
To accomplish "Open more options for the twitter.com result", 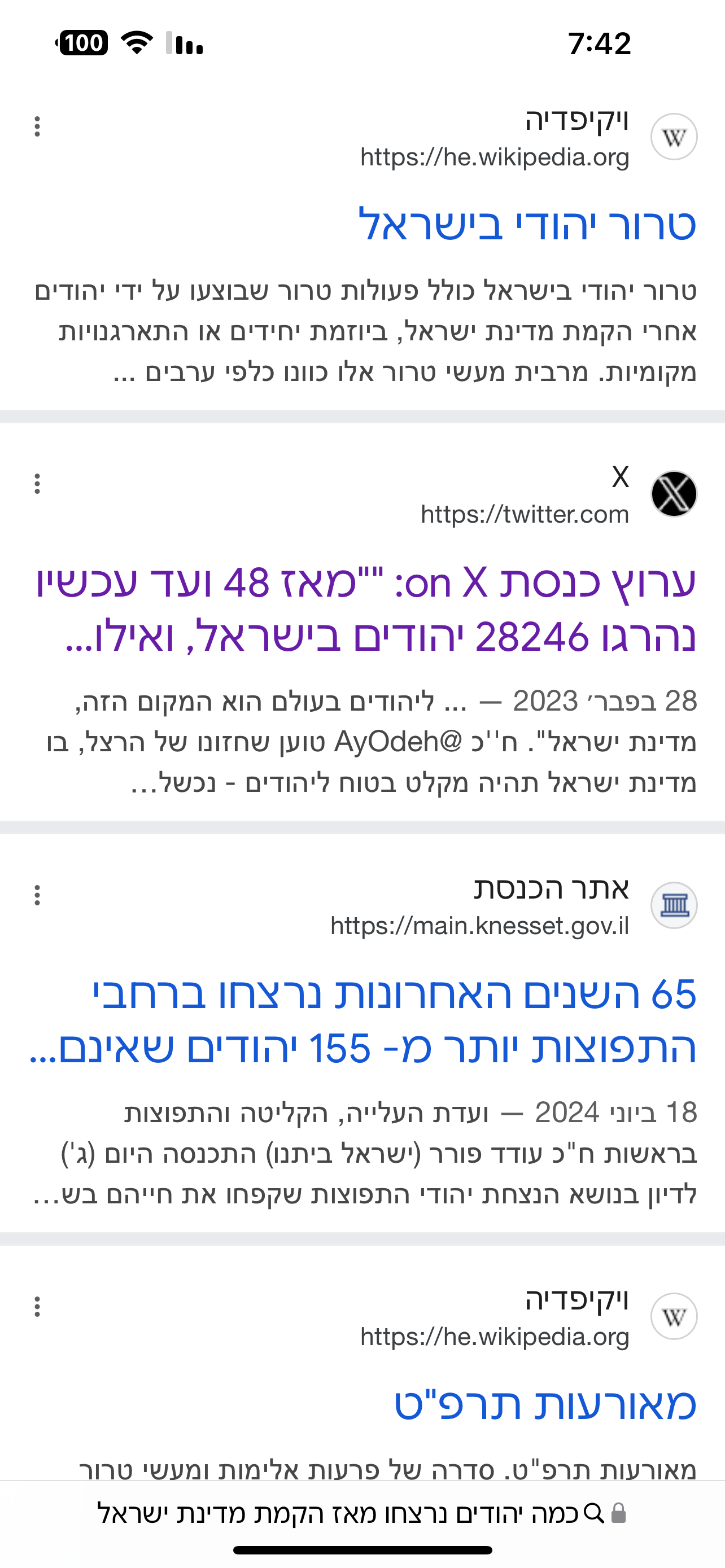I will coord(37,484).
